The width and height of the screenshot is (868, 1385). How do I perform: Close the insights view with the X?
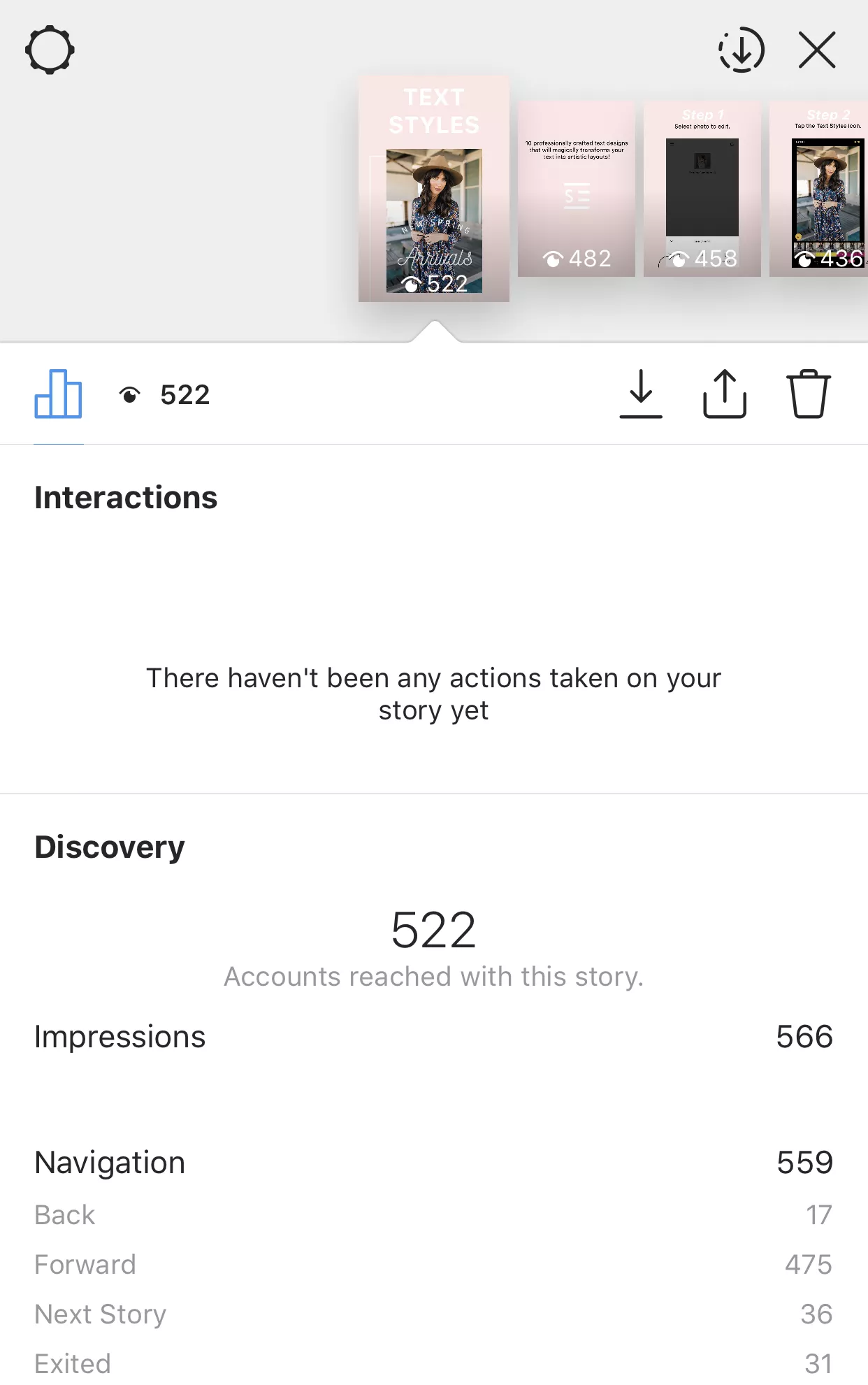(x=816, y=49)
